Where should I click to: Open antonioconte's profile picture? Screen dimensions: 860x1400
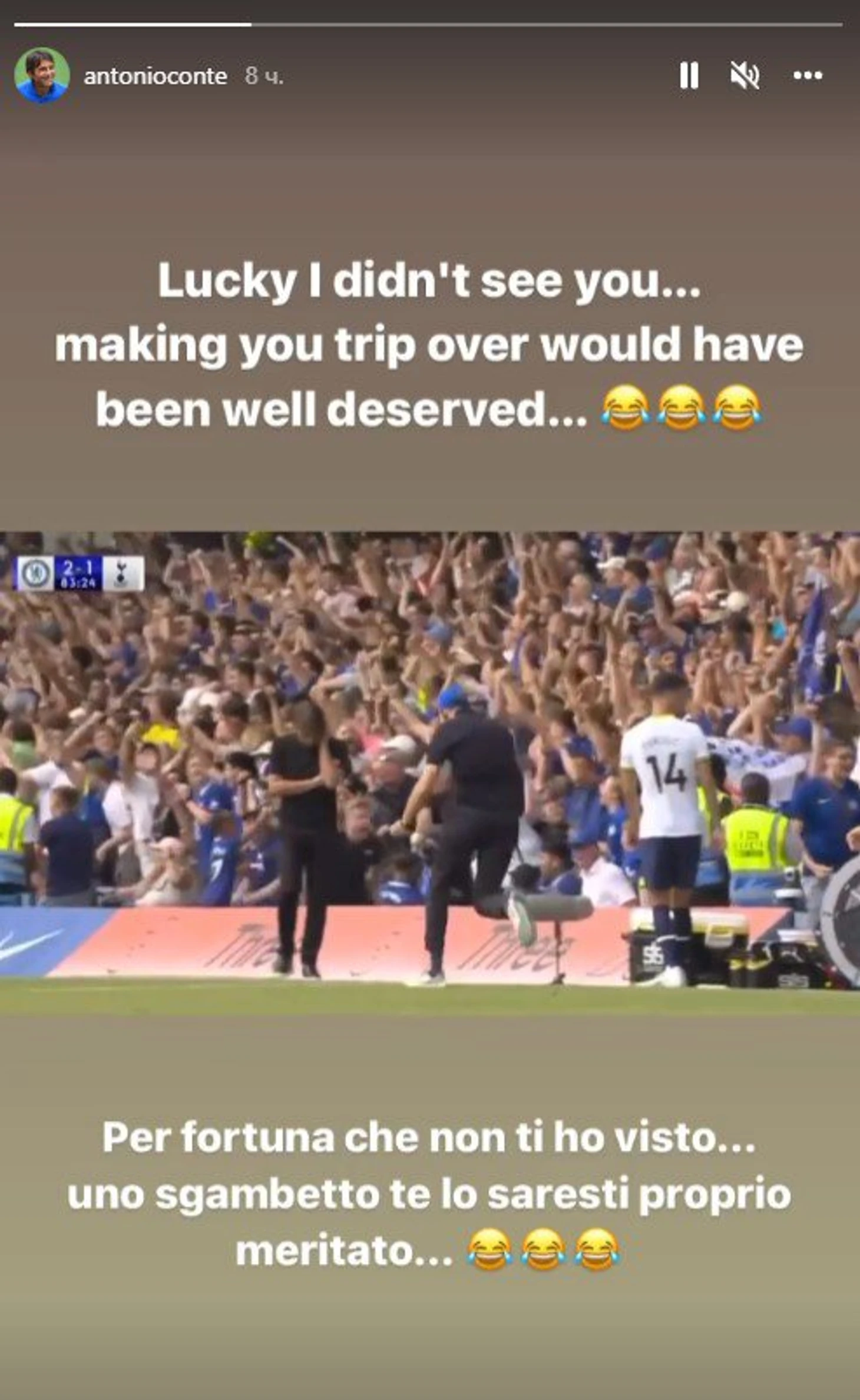(x=41, y=75)
